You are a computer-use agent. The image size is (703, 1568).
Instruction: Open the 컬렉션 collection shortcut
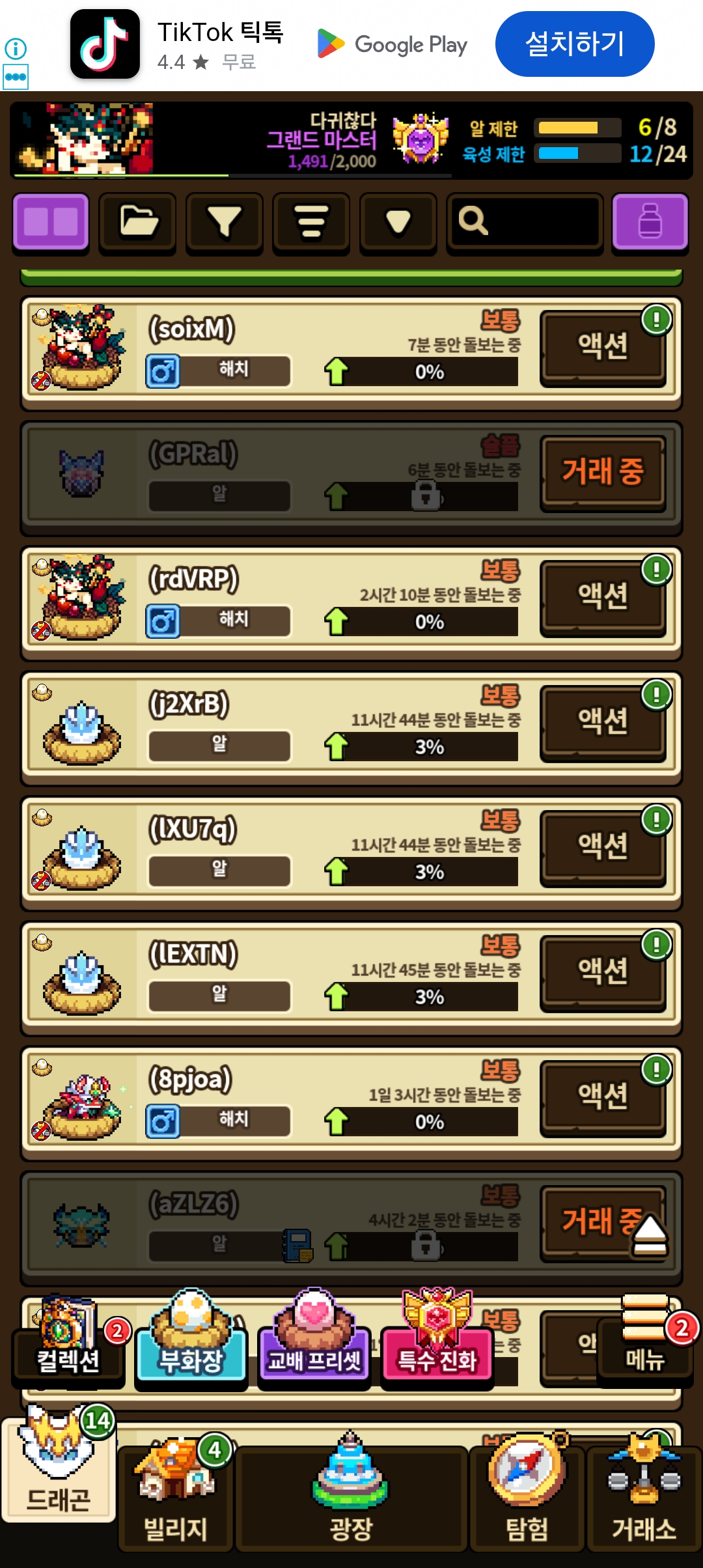(68, 1348)
